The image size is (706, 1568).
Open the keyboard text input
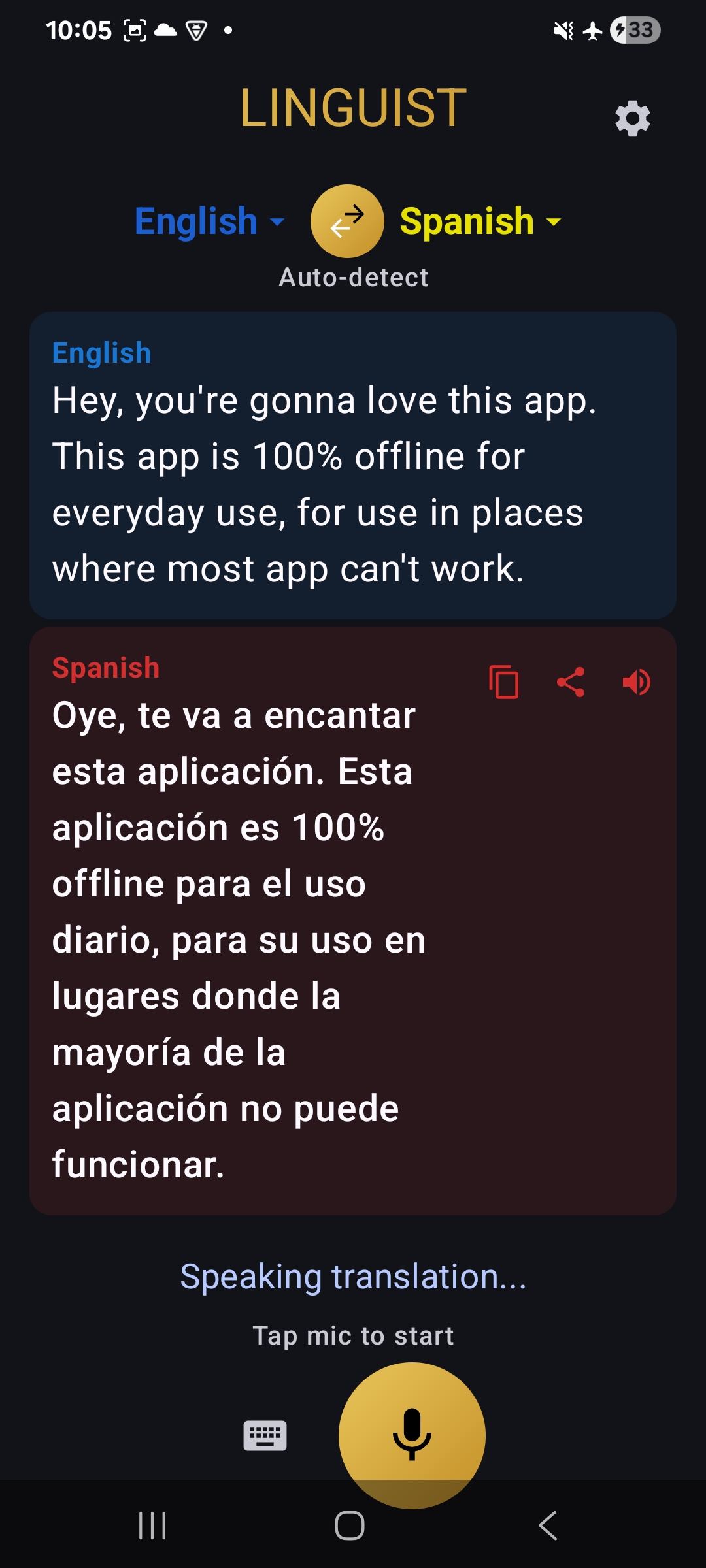pos(265,1435)
